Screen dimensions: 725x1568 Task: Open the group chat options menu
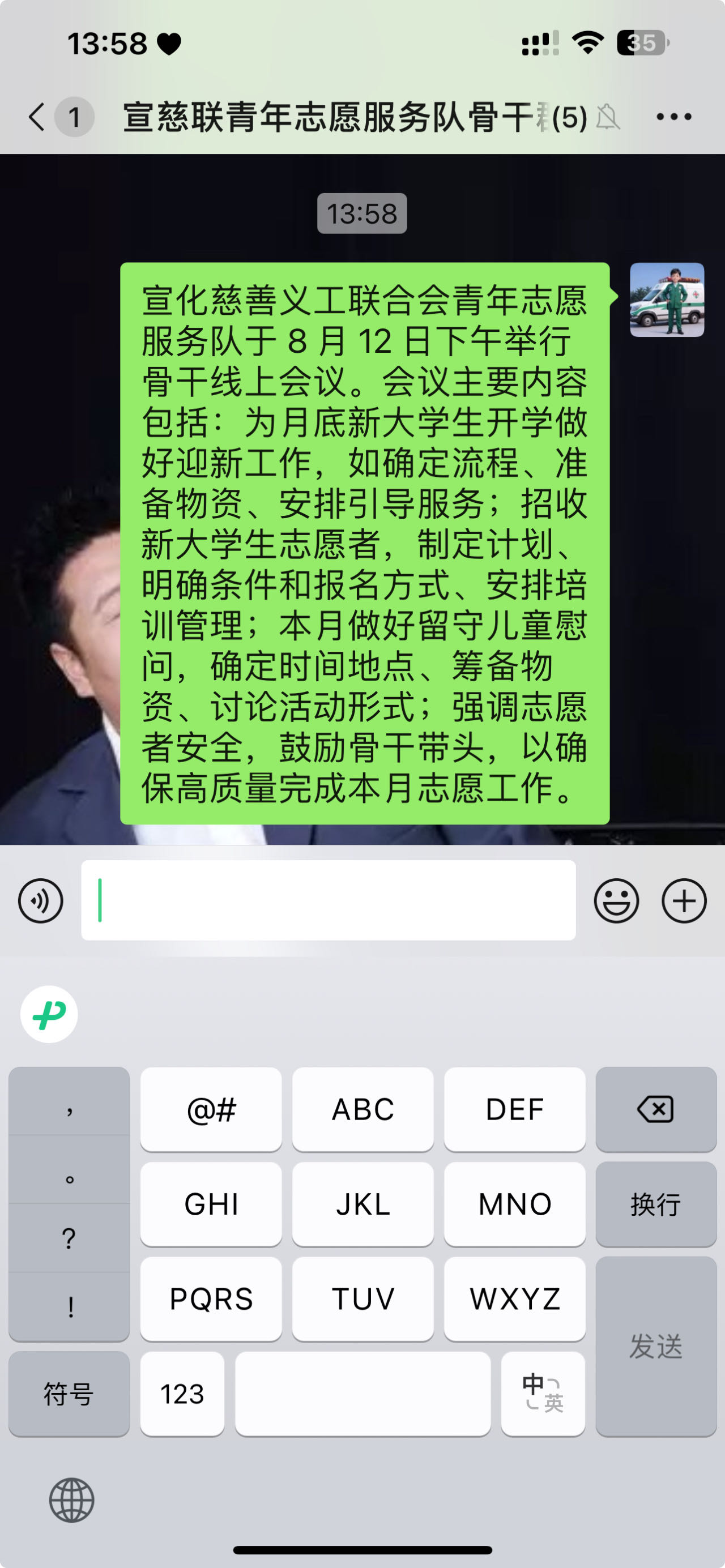(x=673, y=116)
